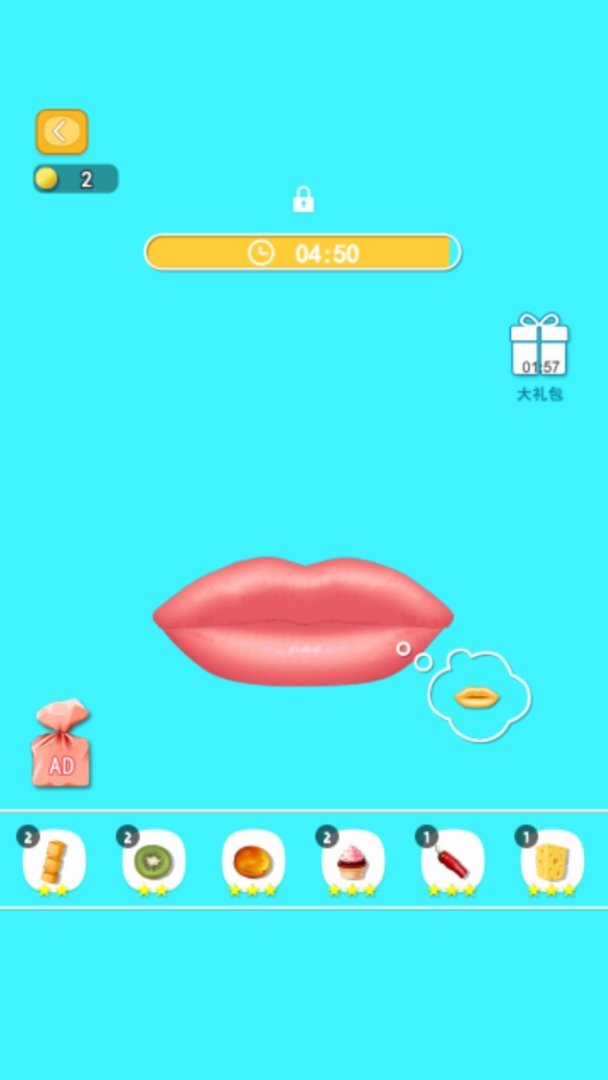The height and width of the screenshot is (1080, 608).
Task: Pick the bread bun food item
Action: pyautogui.click(x=253, y=861)
